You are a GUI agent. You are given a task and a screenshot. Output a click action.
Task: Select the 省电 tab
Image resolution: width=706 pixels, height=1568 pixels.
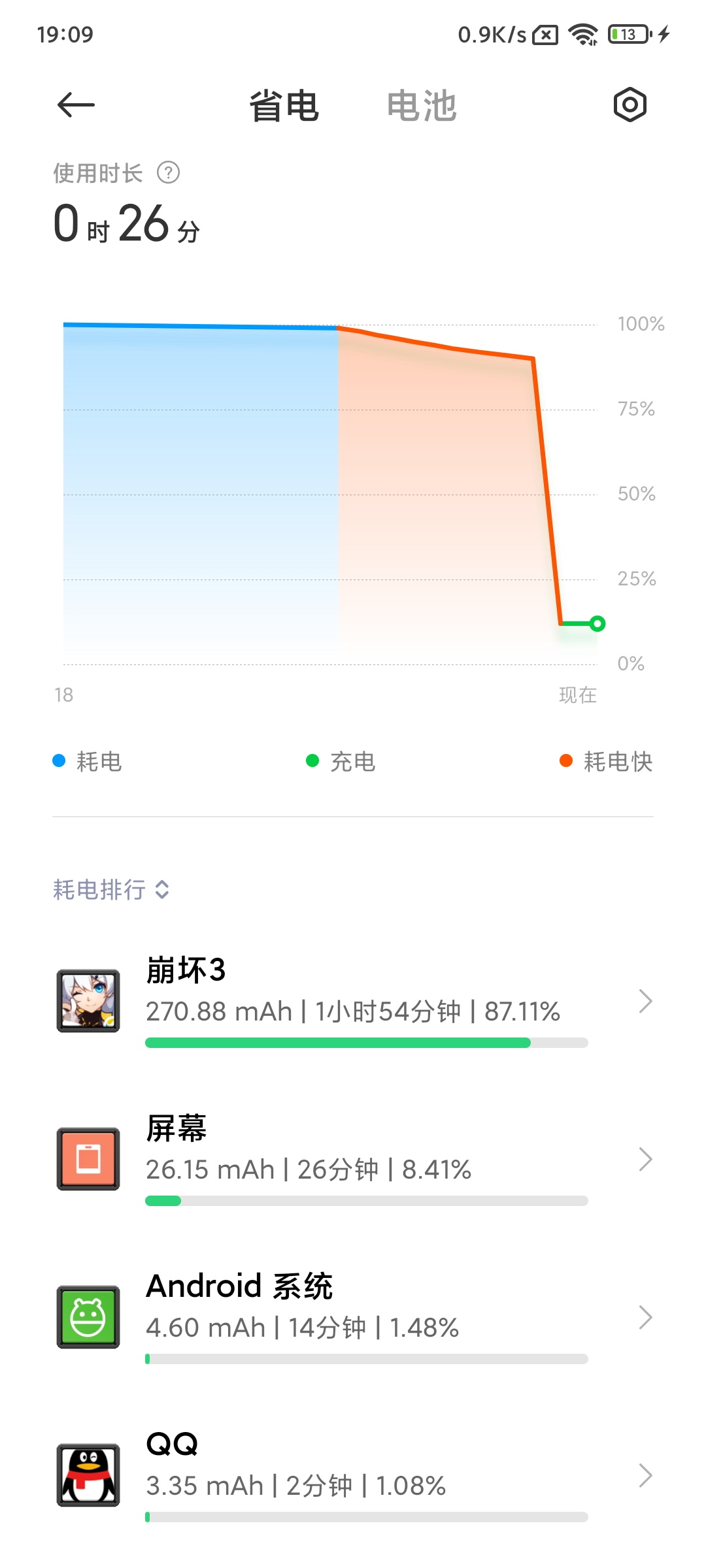[284, 106]
